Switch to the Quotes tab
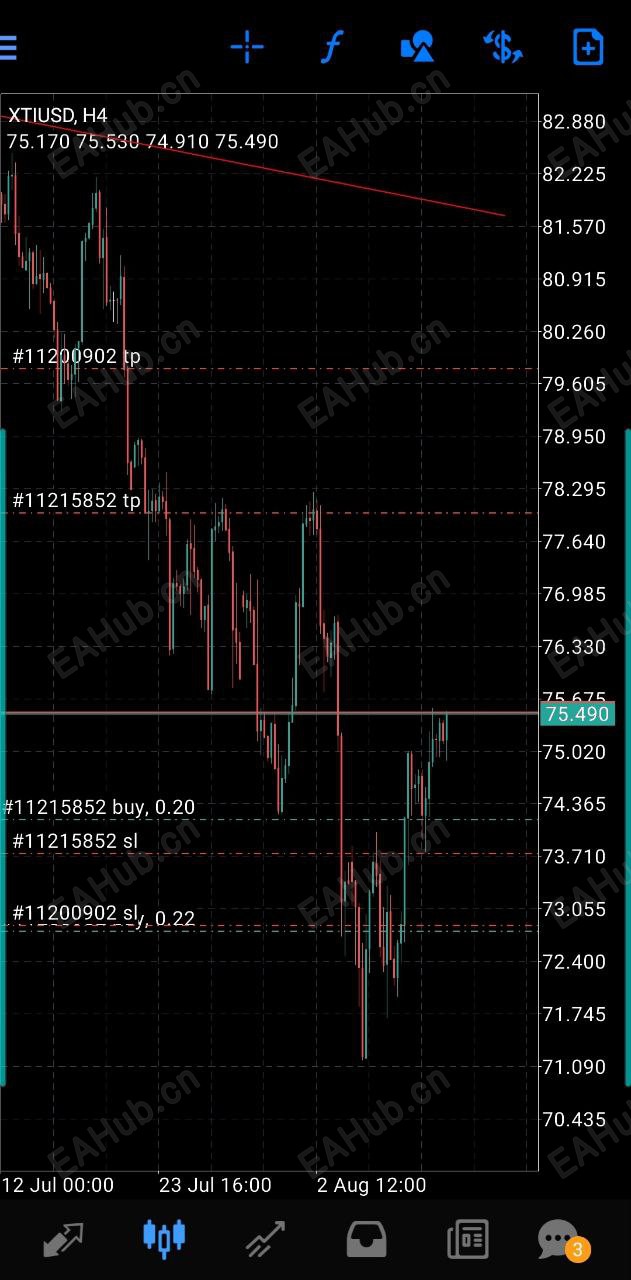The image size is (631, 1280). click(x=62, y=1239)
